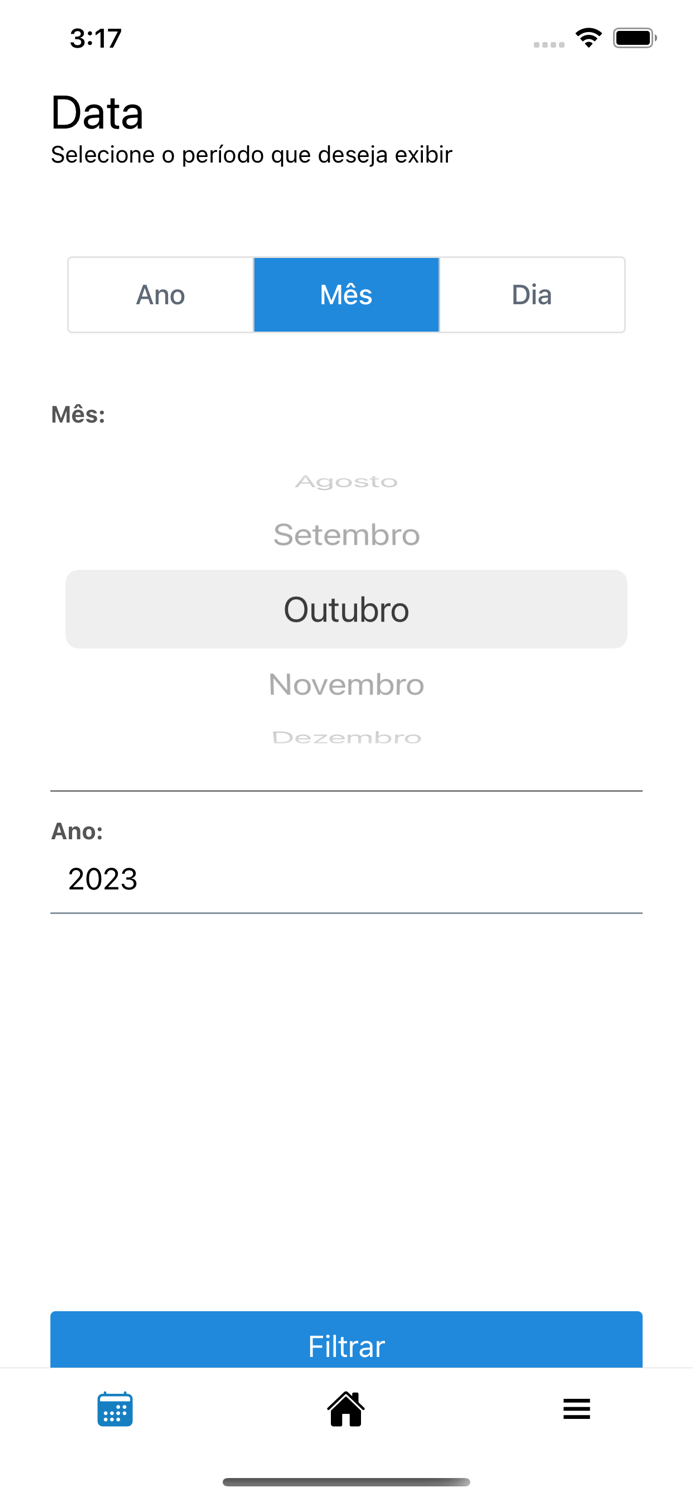Tap the selected Mês segment
The width and height of the screenshot is (693, 1500).
pyautogui.click(x=346, y=295)
